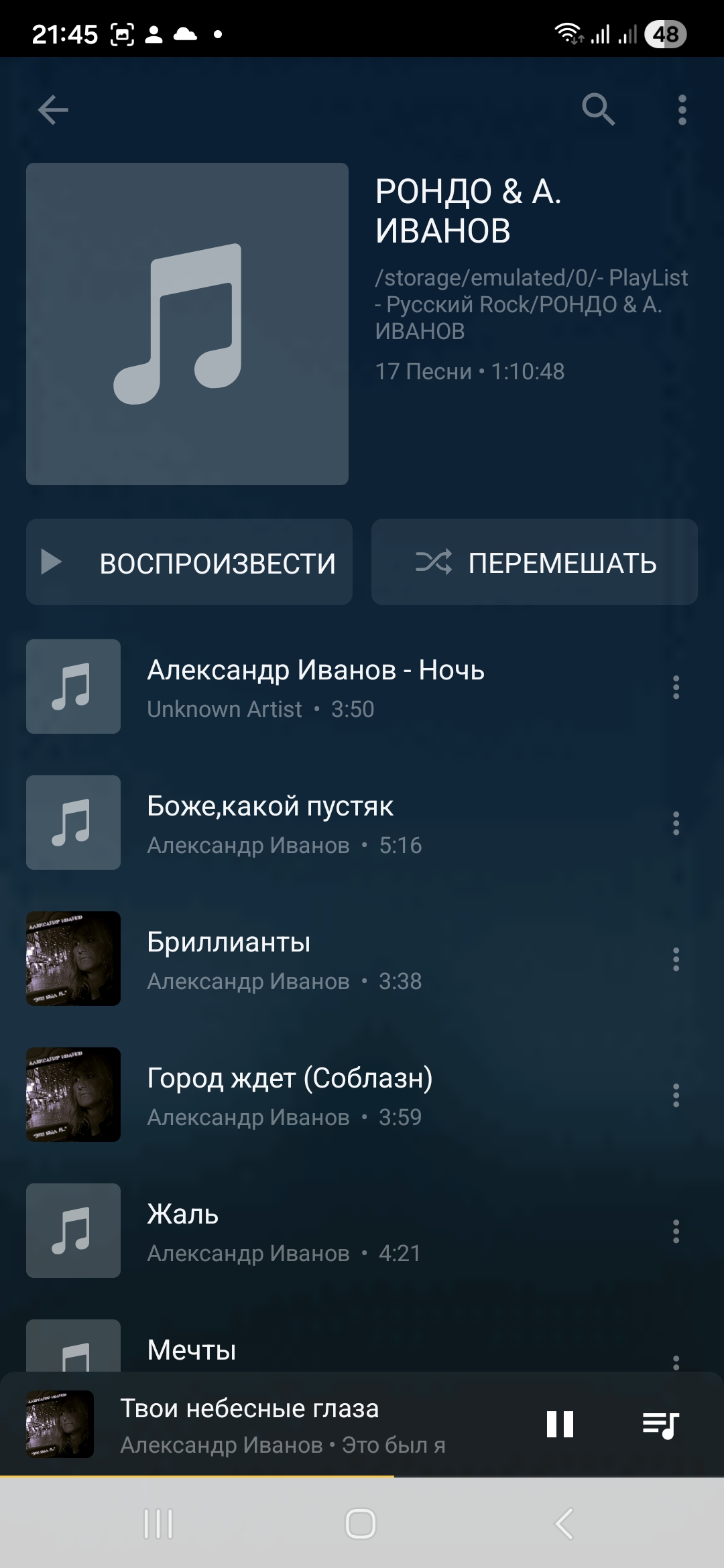Open options for Александр Иванов - Ночь

coord(676,688)
